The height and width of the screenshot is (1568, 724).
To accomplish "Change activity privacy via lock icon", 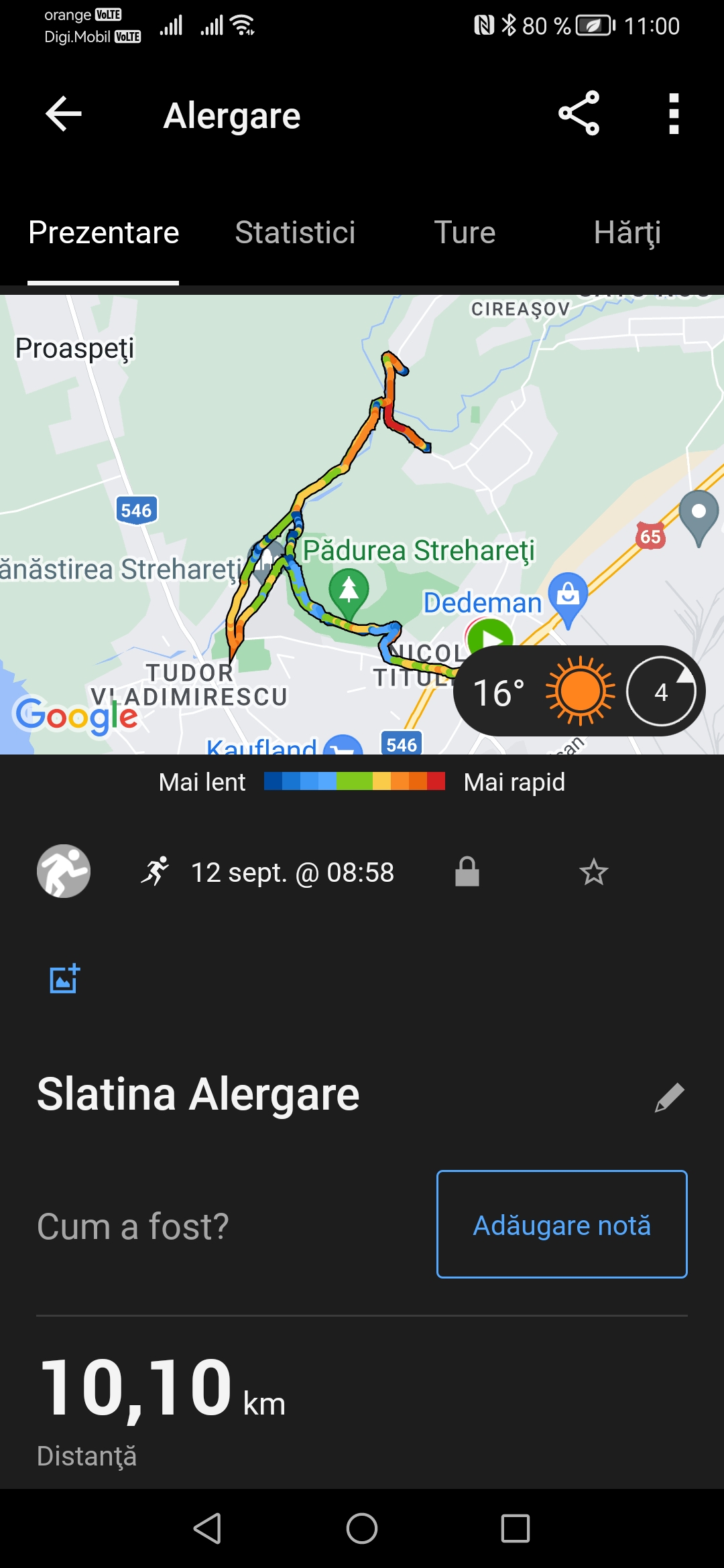I will tap(467, 872).
